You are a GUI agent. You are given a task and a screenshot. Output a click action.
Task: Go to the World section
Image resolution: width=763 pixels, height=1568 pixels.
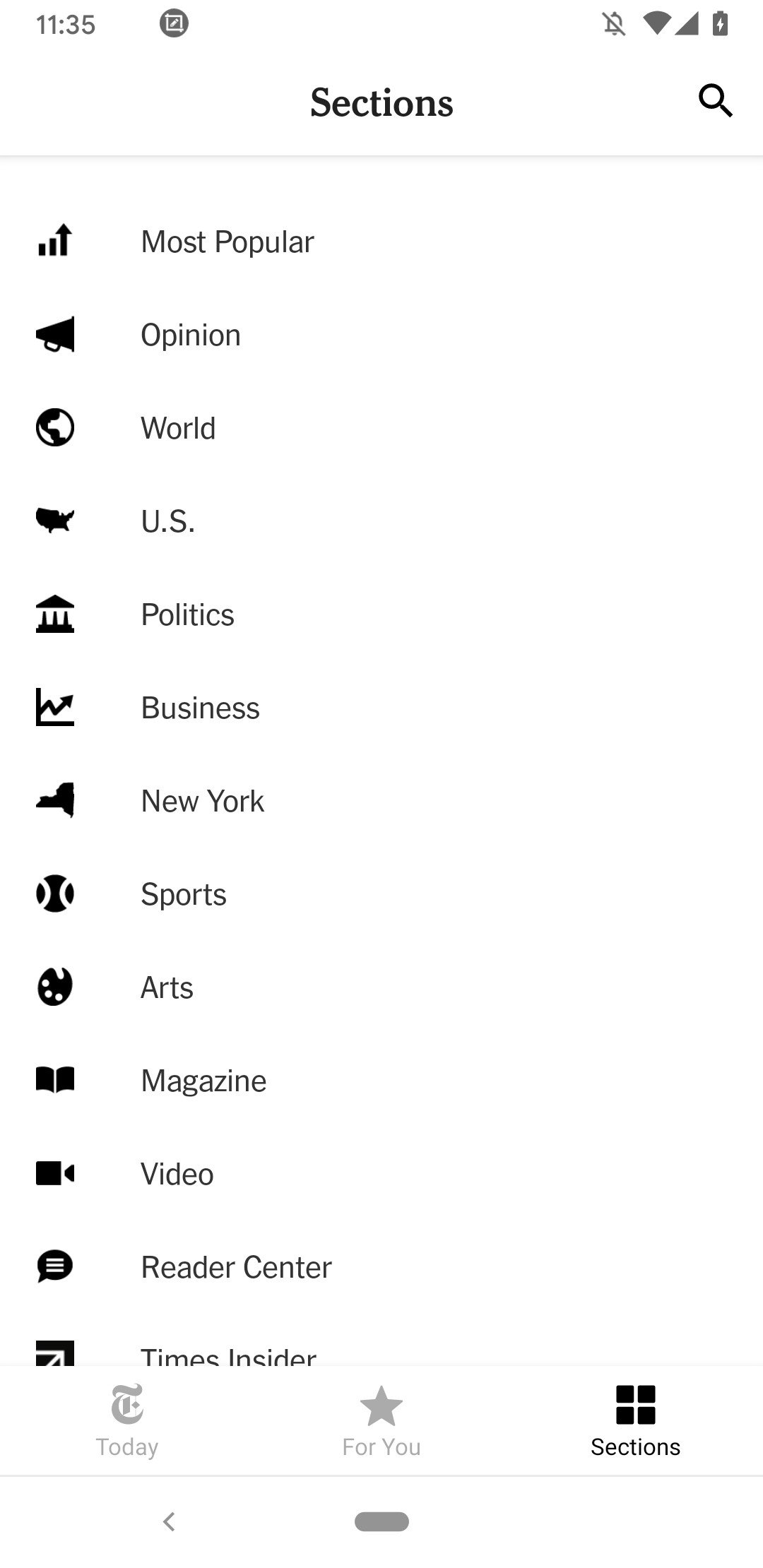381,428
